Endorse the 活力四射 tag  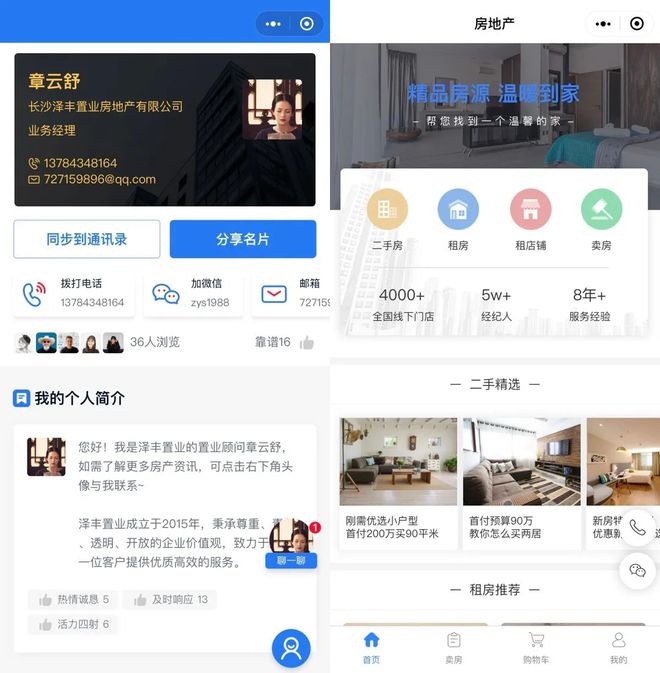[x=74, y=624]
